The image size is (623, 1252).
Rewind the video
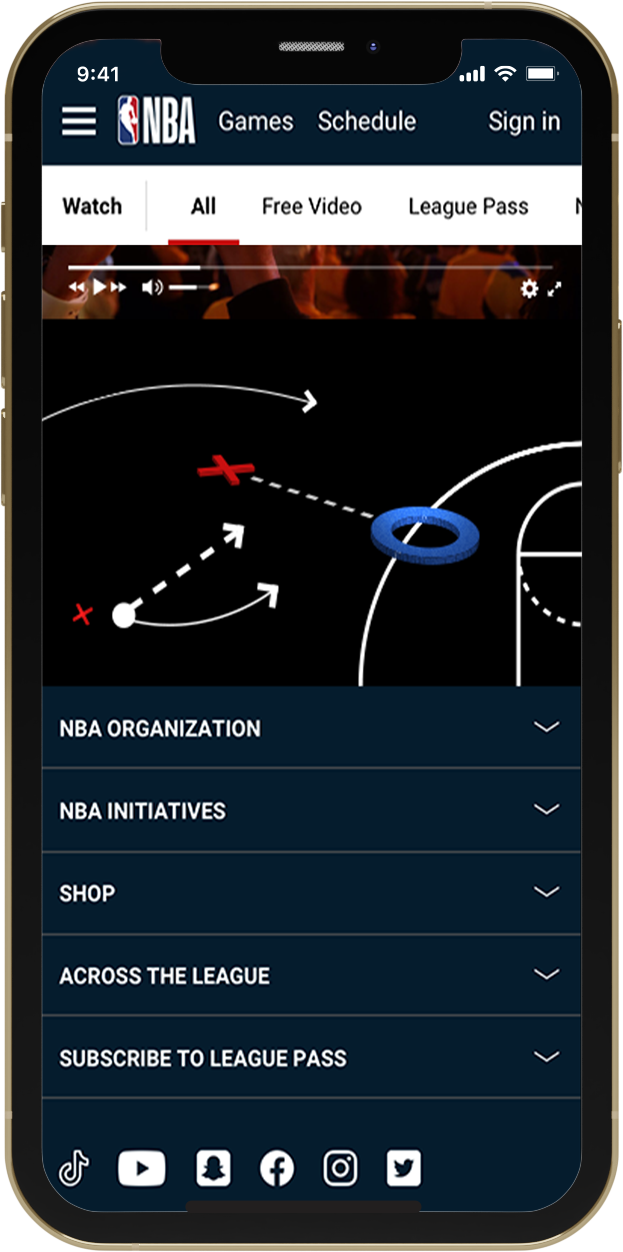point(77,288)
